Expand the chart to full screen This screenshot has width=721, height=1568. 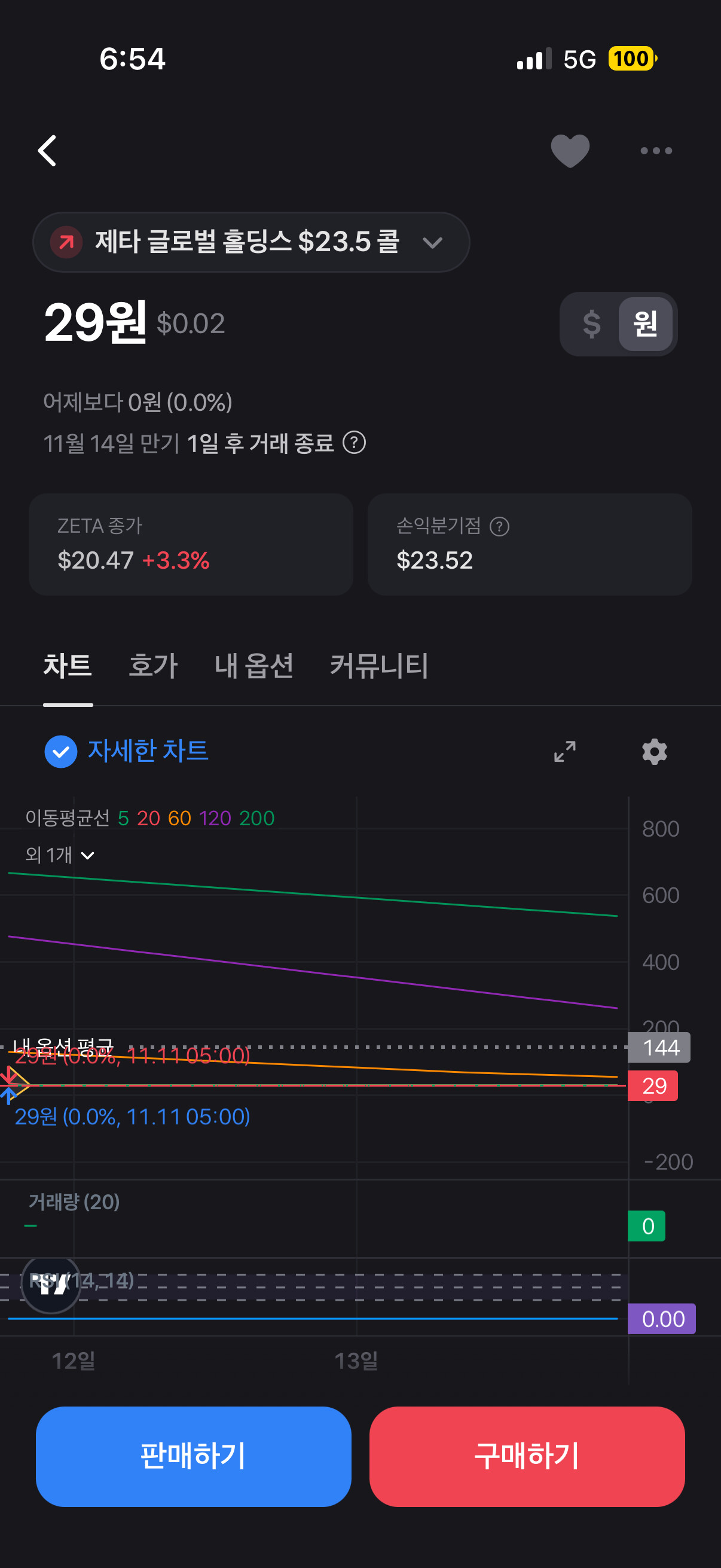(564, 752)
